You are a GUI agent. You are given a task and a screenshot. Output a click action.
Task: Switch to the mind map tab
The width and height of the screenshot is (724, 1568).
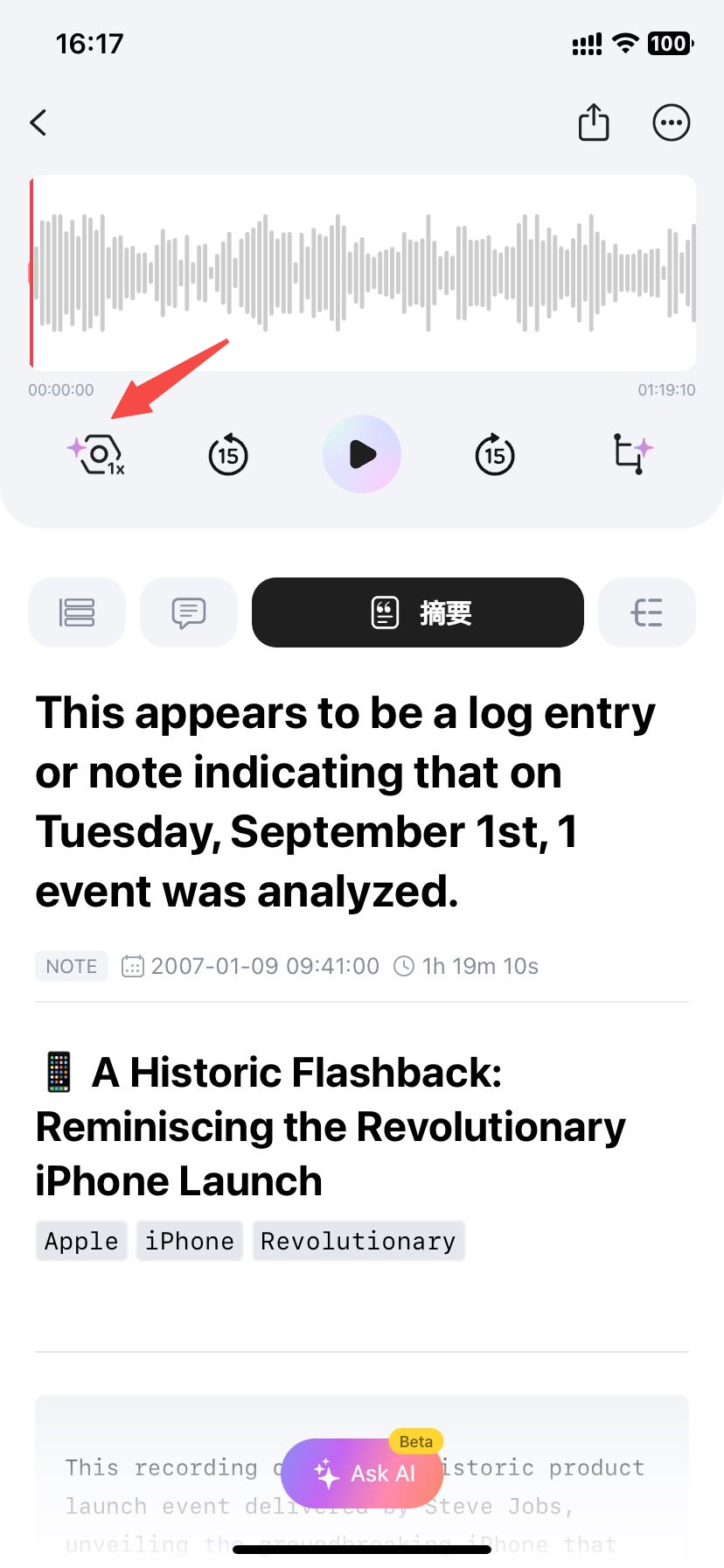pyautogui.click(x=647, y=612)
